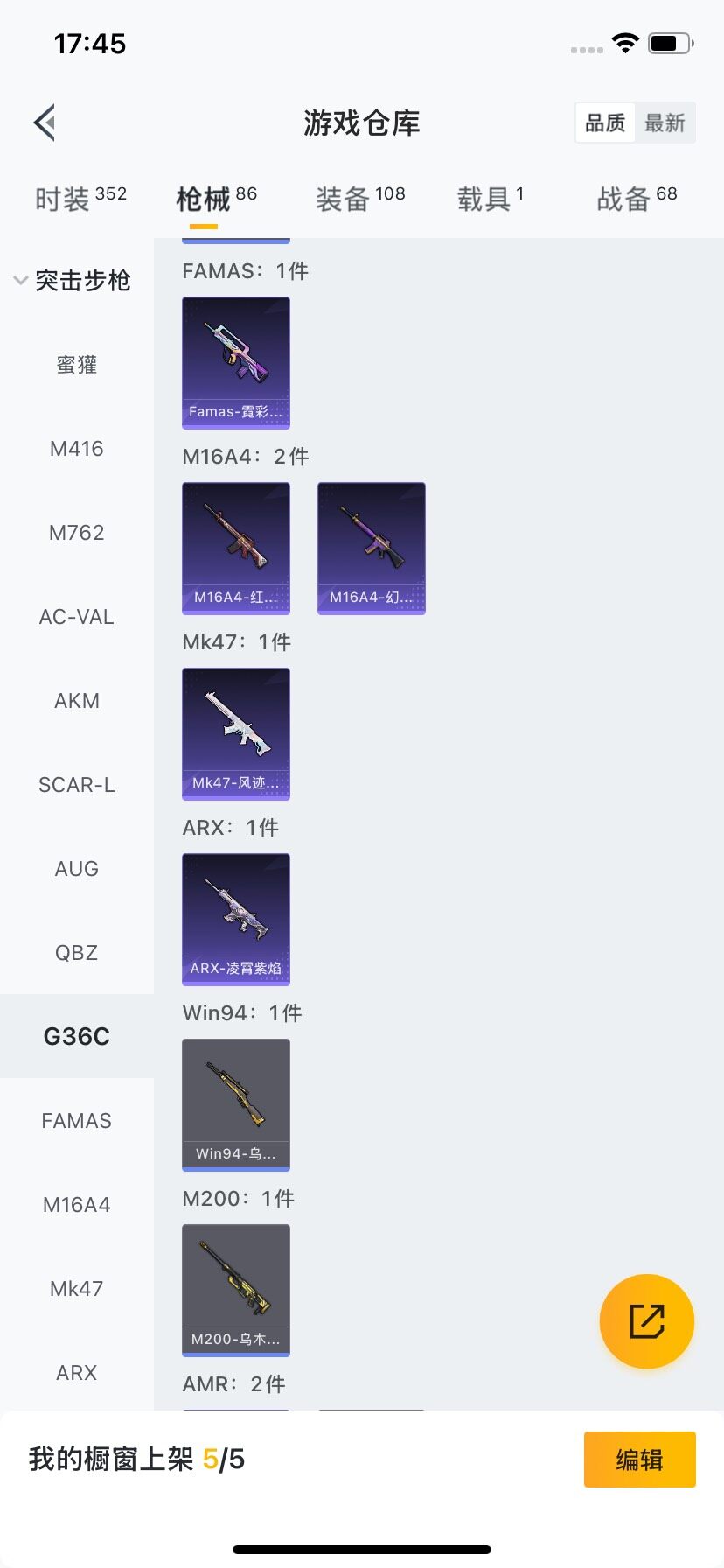Open the M16A4-红 skin card
Viewport: 724px width, 1568px height.
(236, 548)
